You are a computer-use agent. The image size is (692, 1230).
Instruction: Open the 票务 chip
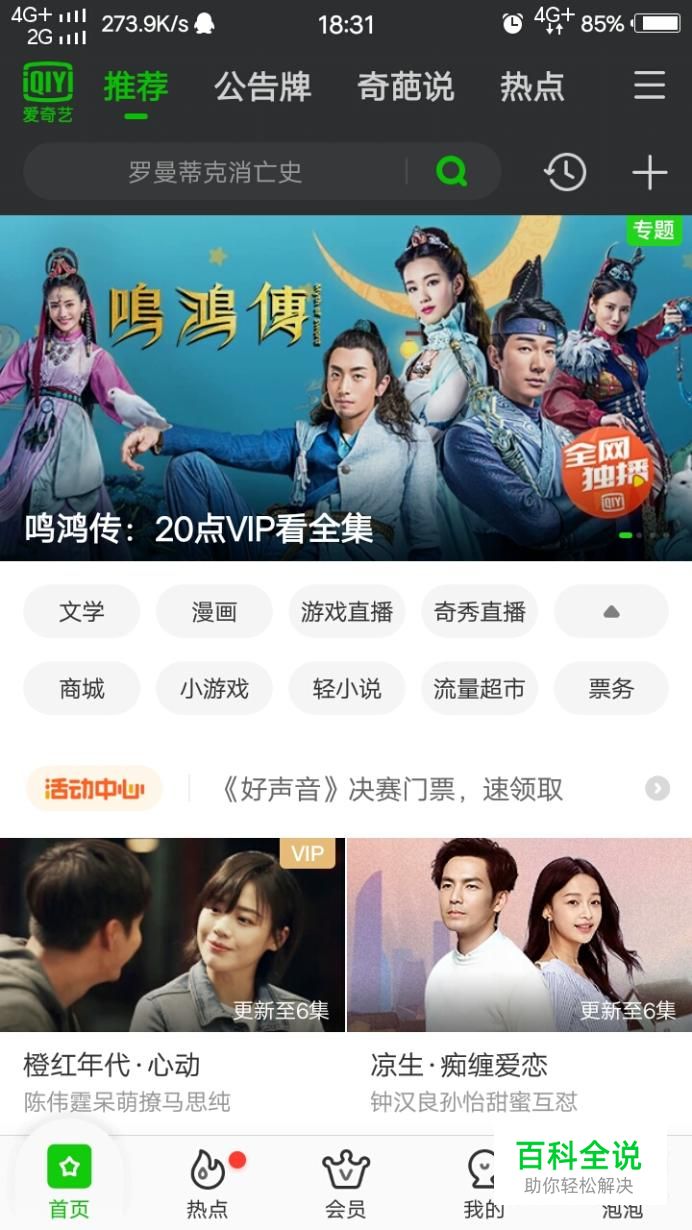tap(611, 689)
